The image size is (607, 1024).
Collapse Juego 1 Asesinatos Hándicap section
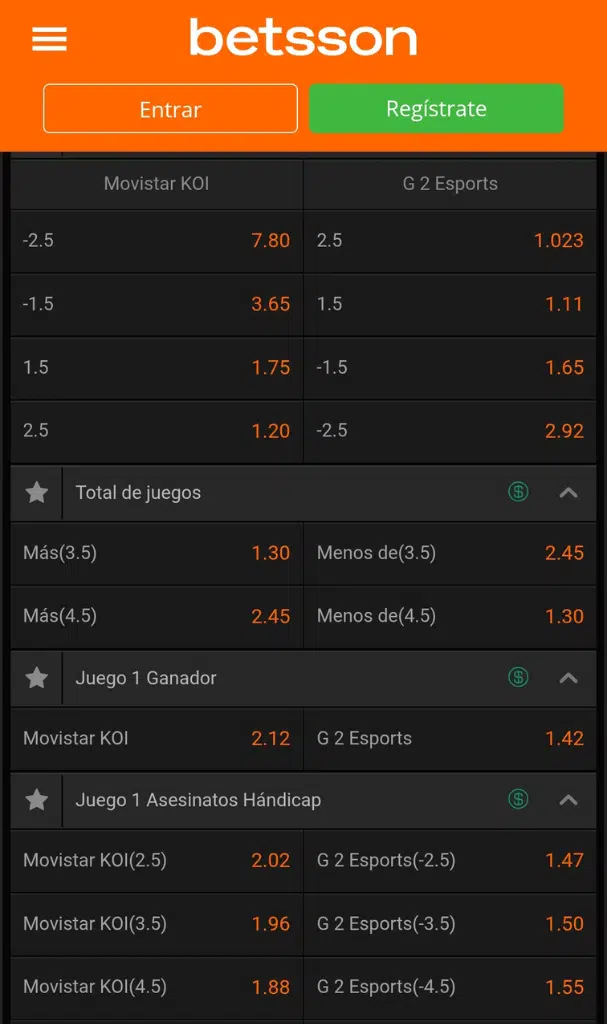(x=568, y=799)
